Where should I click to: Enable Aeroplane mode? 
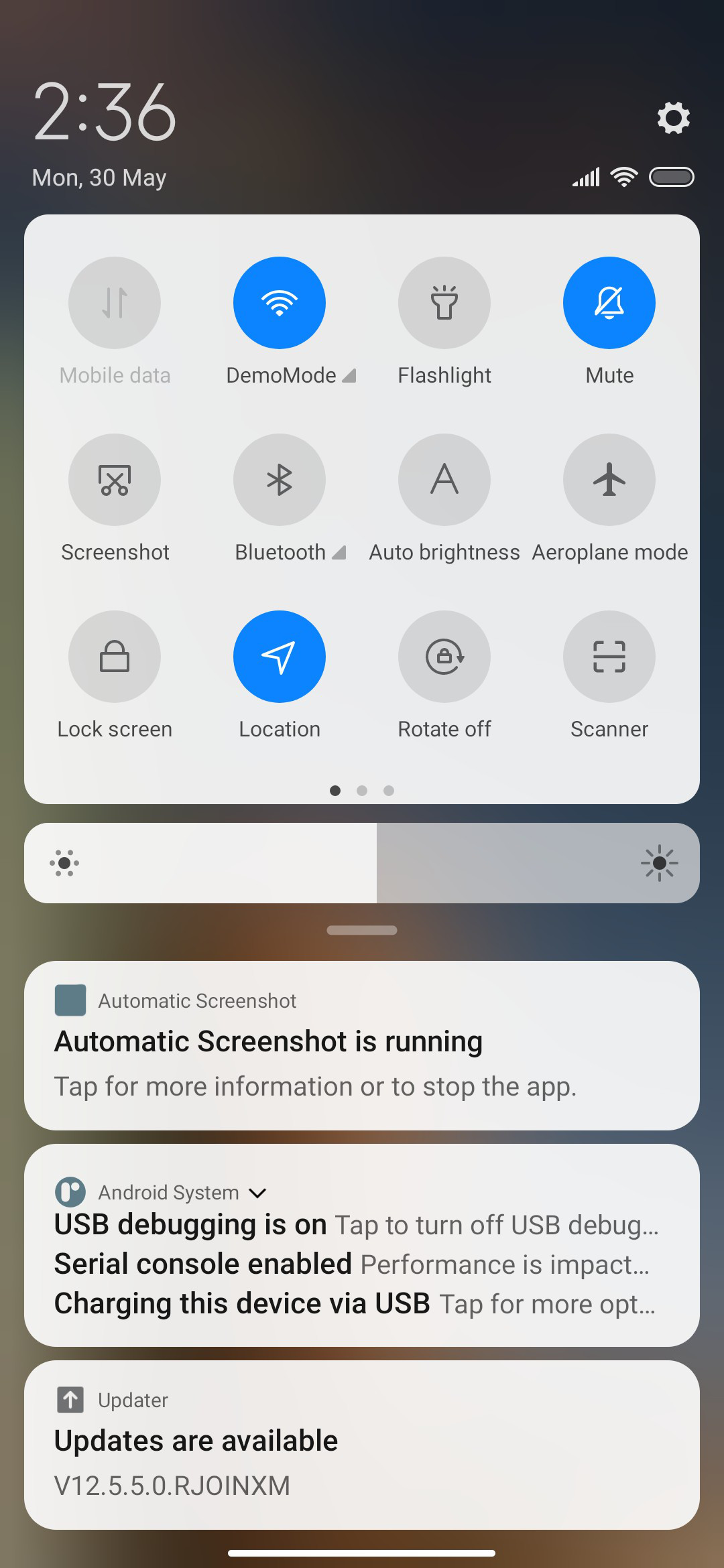point(609,480)
